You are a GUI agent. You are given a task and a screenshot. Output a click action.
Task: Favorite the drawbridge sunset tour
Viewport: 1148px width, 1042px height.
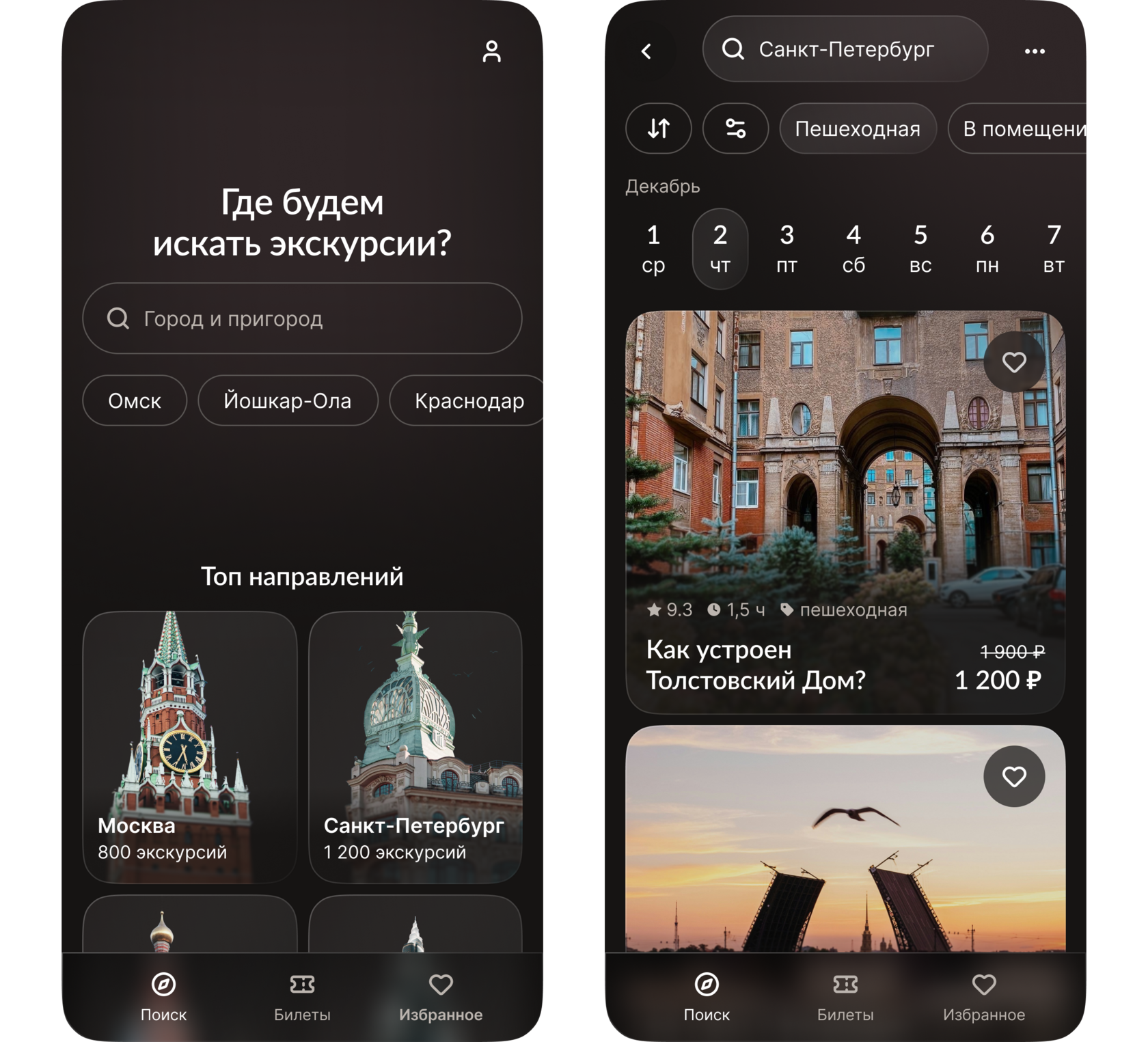[x=1014, y=776]
